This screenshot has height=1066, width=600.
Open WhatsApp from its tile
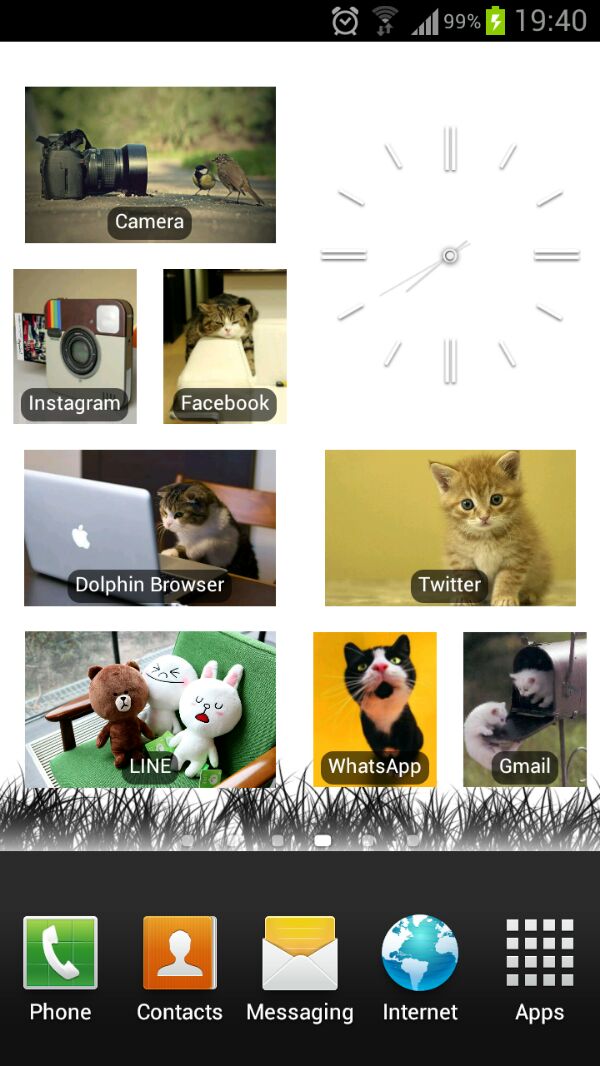coord(375,709)
